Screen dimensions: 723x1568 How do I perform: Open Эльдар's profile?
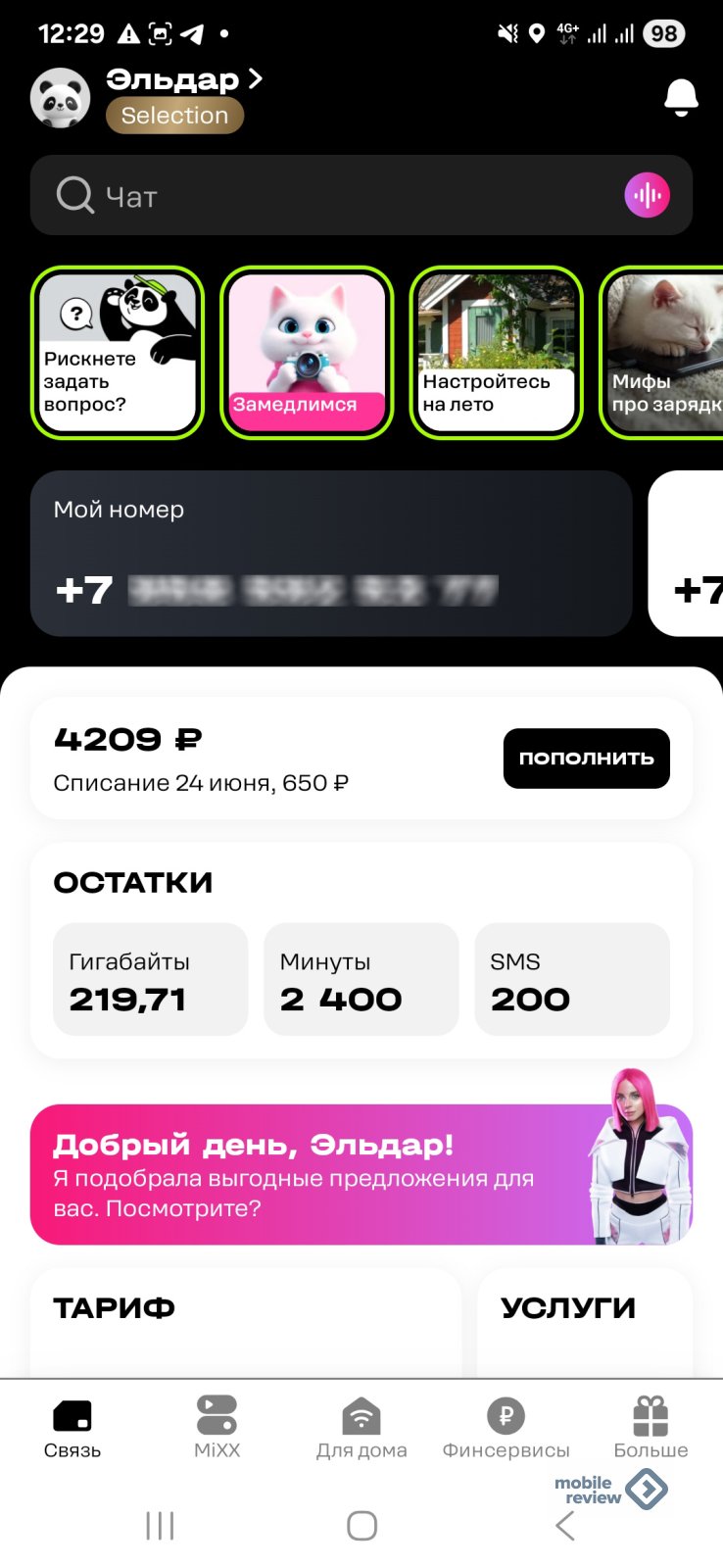[184, 79]
